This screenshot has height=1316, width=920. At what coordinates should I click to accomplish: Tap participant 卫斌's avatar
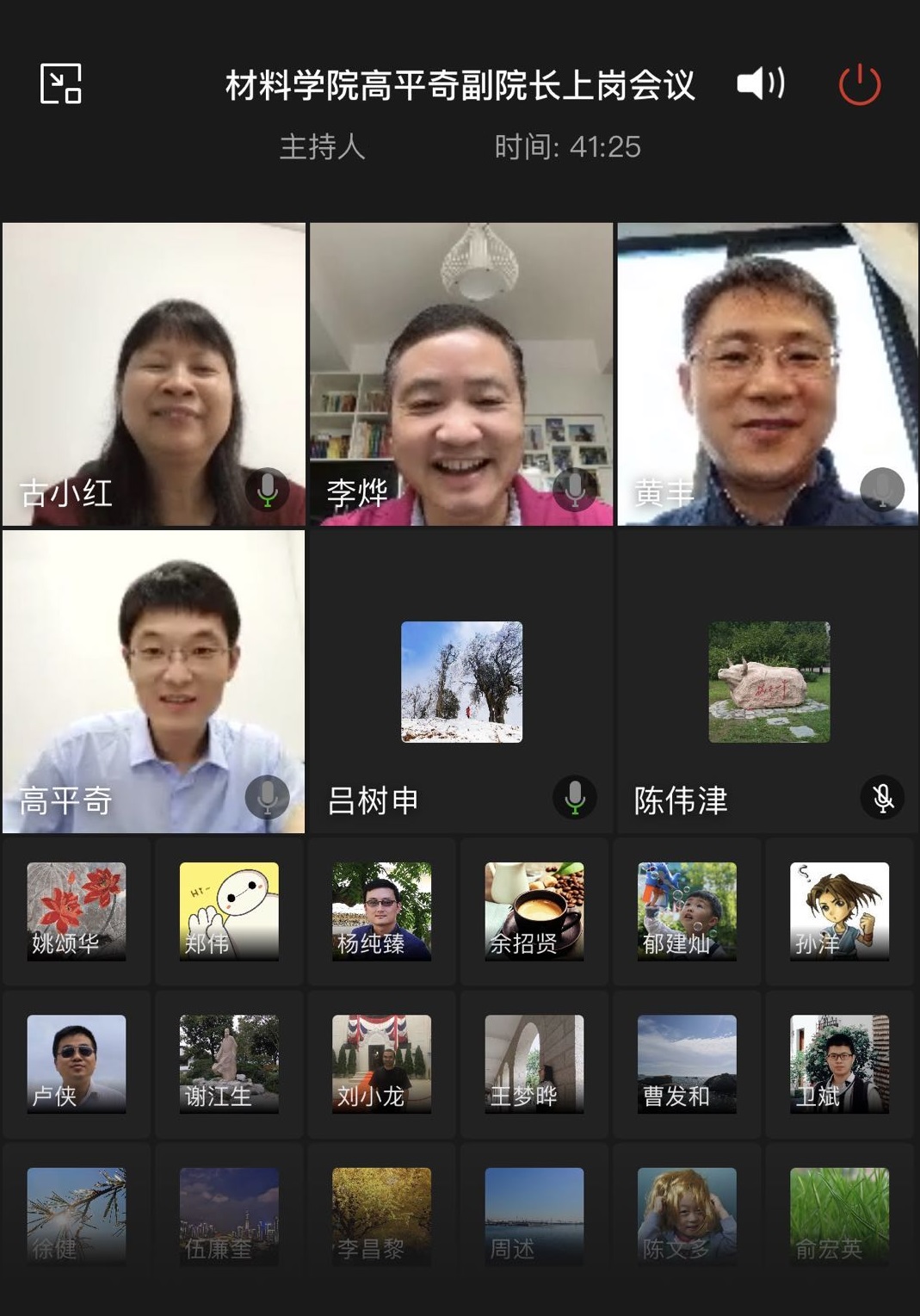pyautogui.click(x=839, y=1064)
